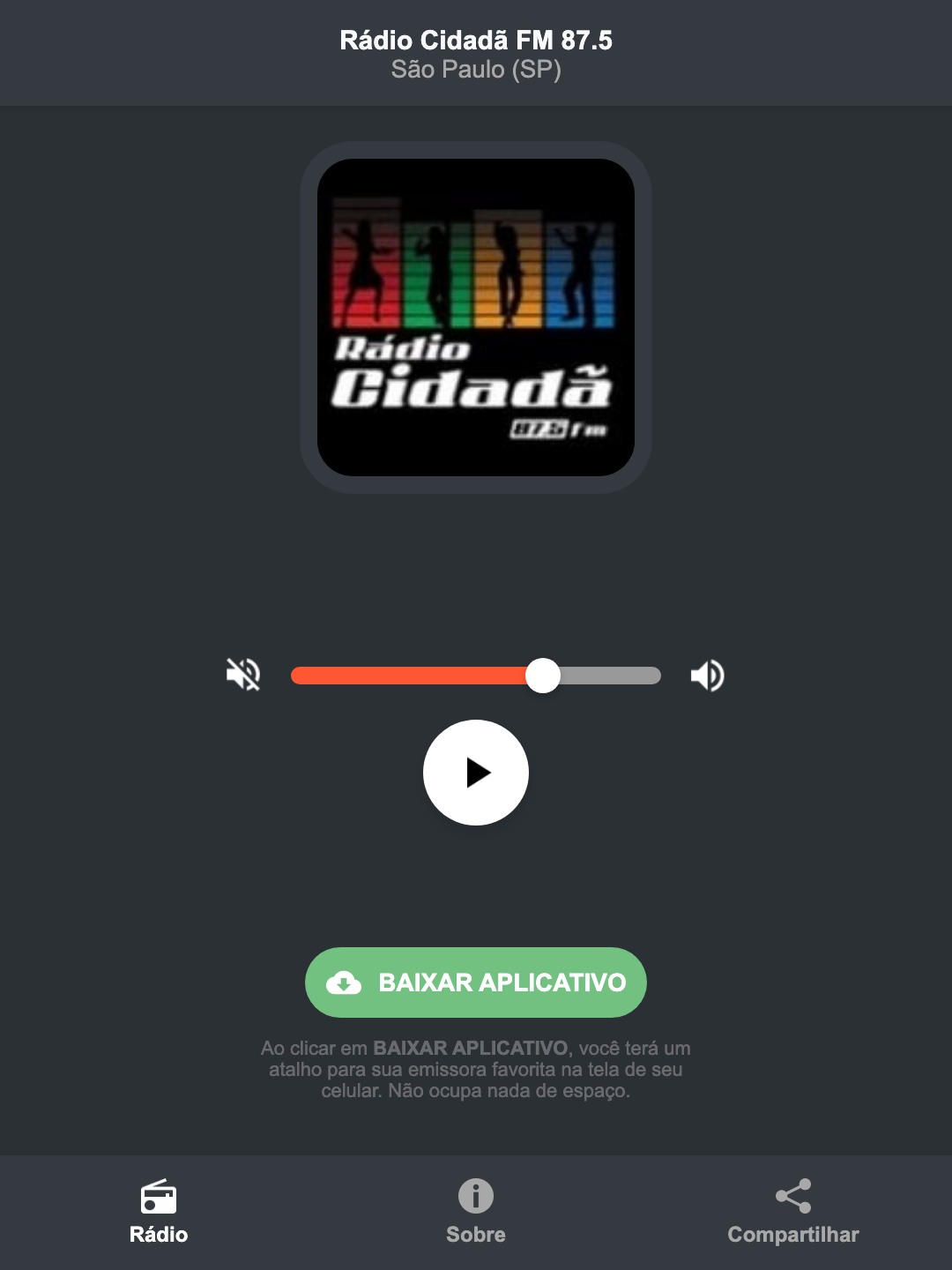Set volume to maximum with speaker icon
This screenshot has height=1270, width=952.
pos(706,675)
